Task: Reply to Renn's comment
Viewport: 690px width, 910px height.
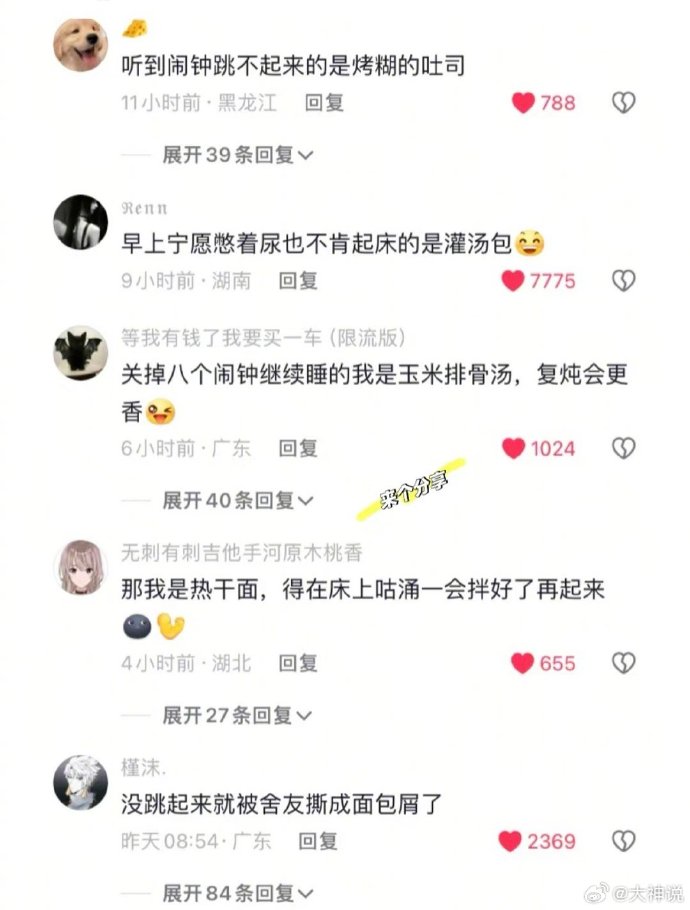Action: point(298,280)
